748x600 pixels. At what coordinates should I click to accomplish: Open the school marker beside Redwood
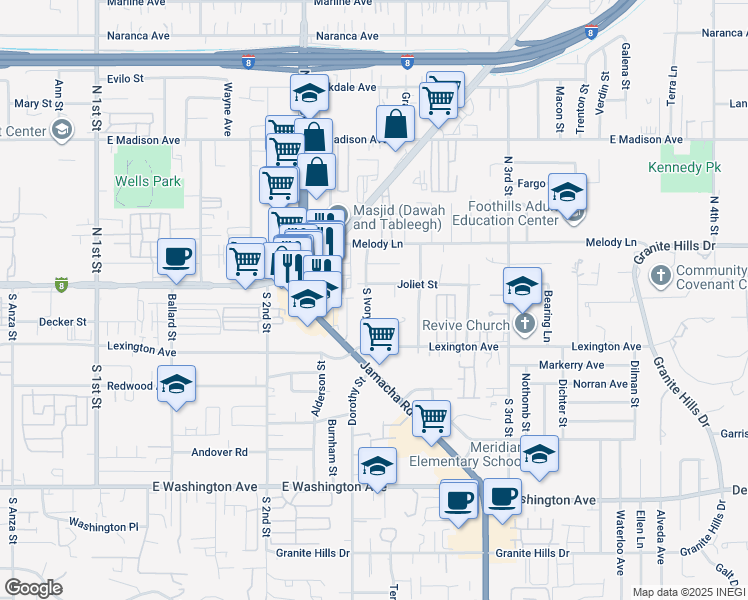tap(177, 385)
